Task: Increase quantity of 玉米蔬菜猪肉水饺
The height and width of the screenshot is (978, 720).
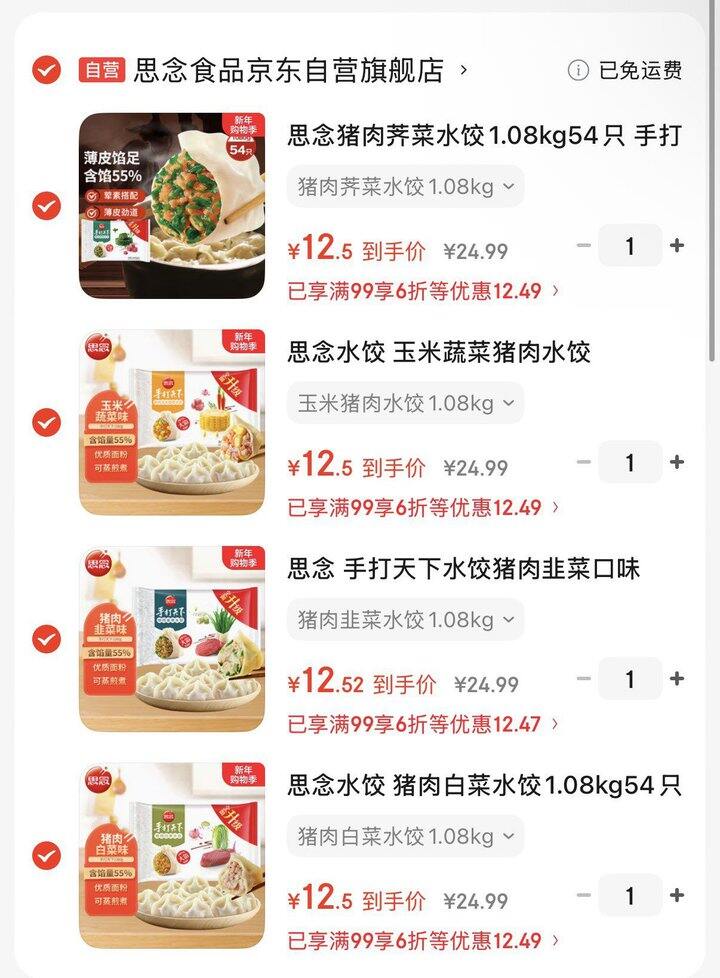Action: (677, 462)
